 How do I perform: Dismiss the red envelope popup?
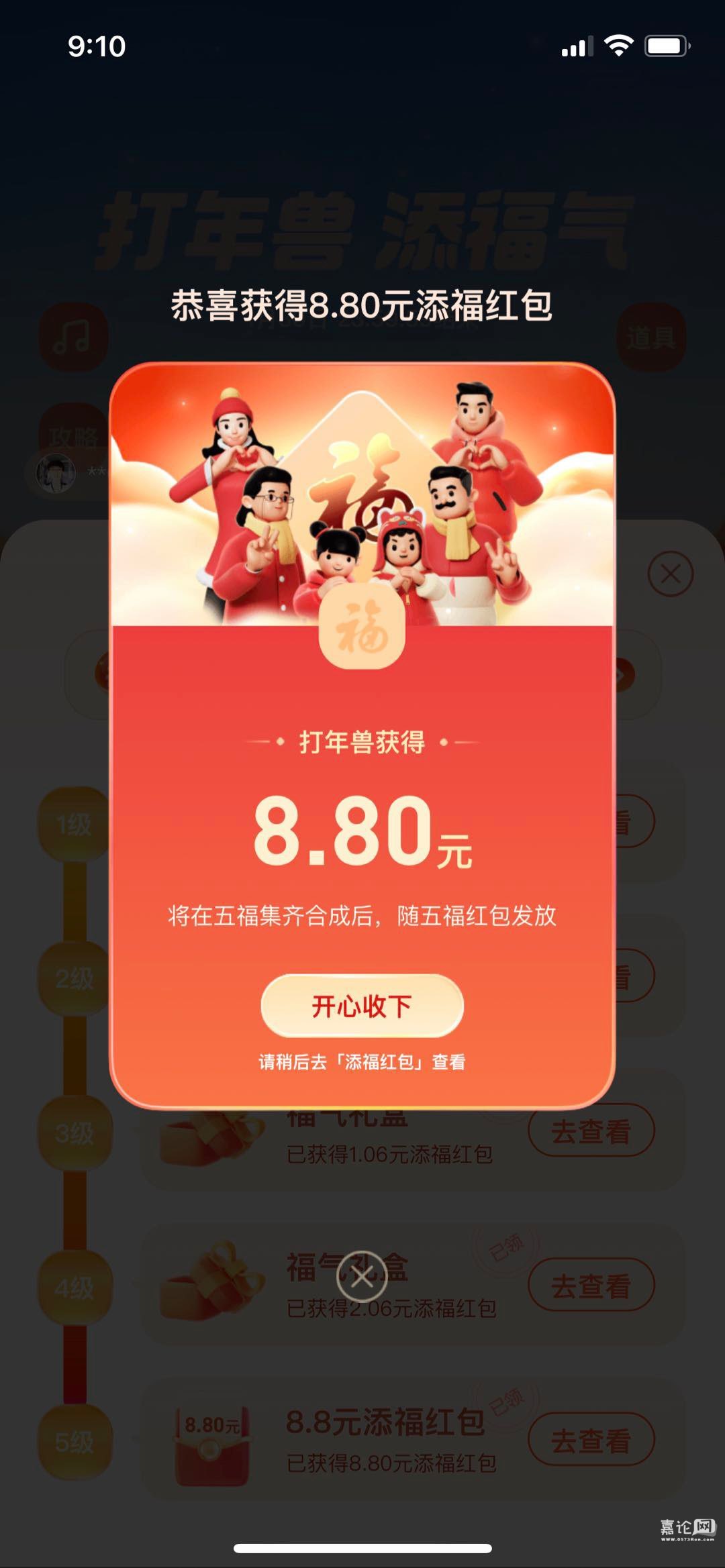pos(362,1276)
